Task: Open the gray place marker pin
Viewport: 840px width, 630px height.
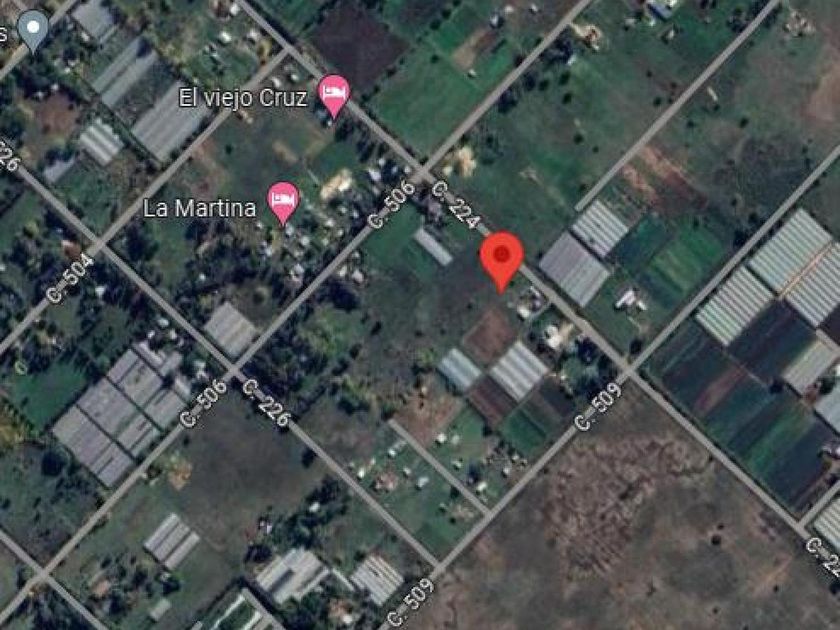Action: 33,31
